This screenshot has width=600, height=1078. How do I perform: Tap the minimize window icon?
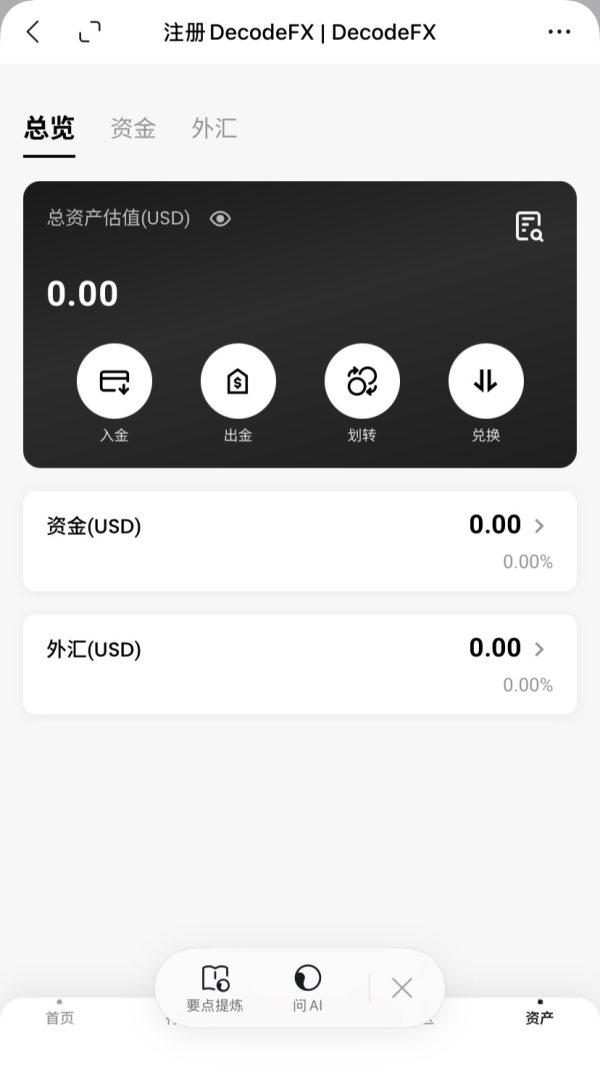(90, 32)
